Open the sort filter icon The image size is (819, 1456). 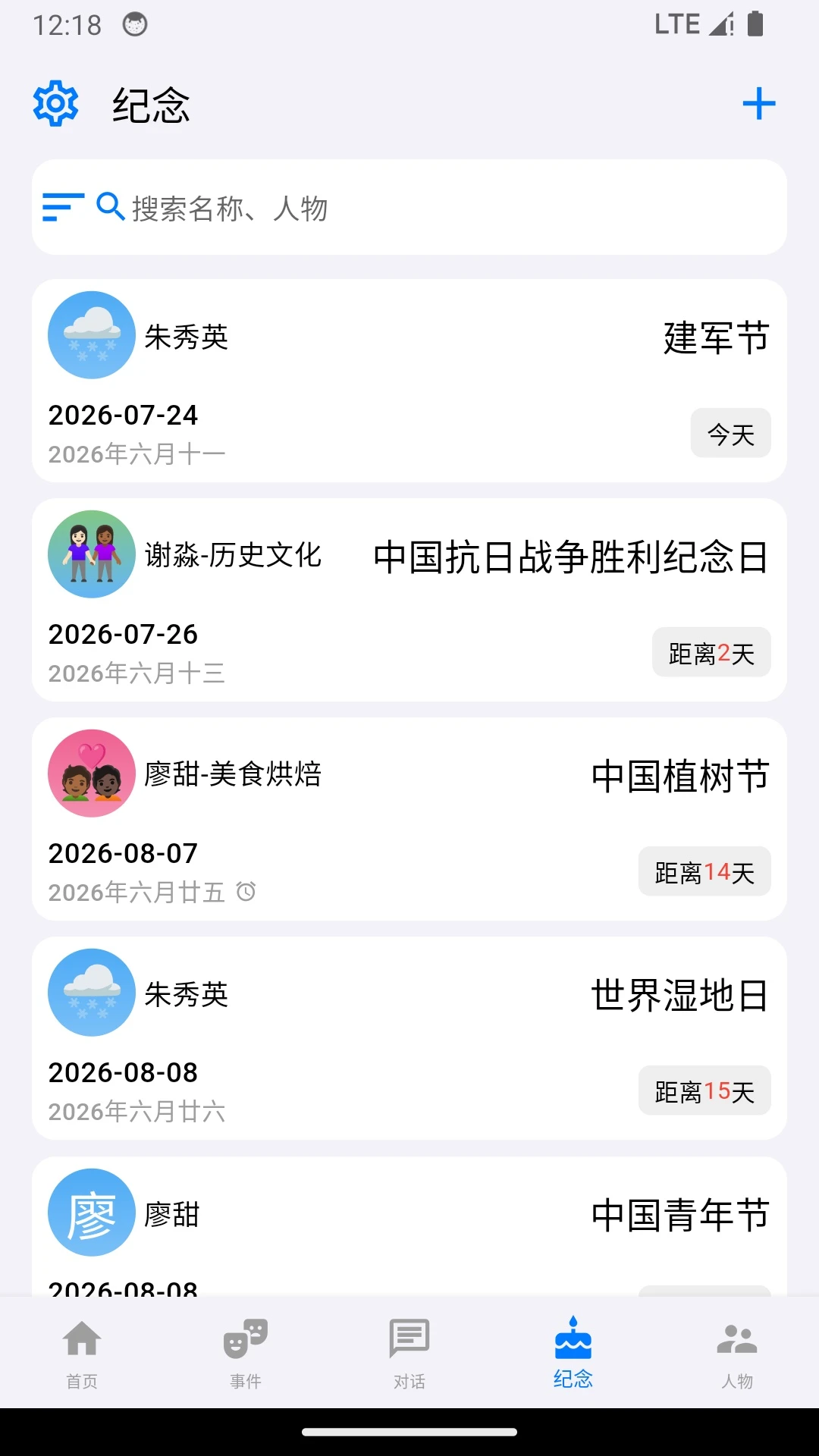pyautogui.click(x=63, y=207)
